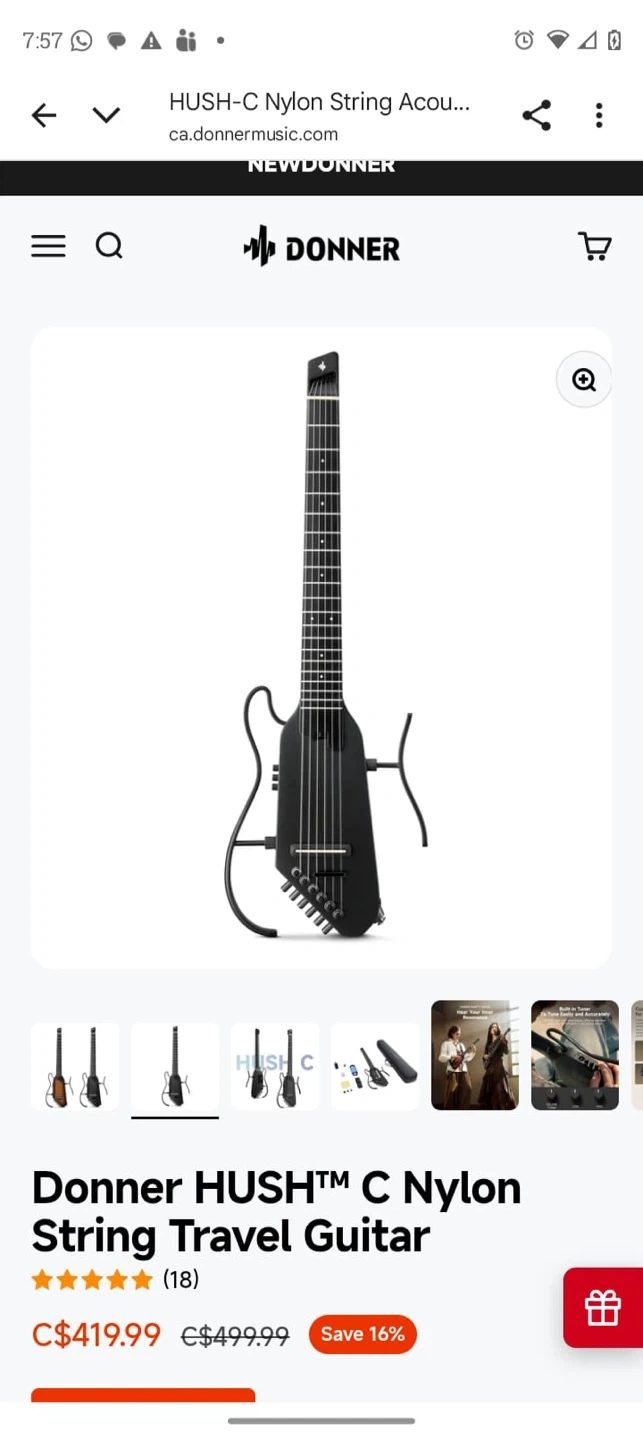Open the browser overflow menu
The height and width of the screenshot is (1440, 643).
pyautogui.click(x=599, y=116)
